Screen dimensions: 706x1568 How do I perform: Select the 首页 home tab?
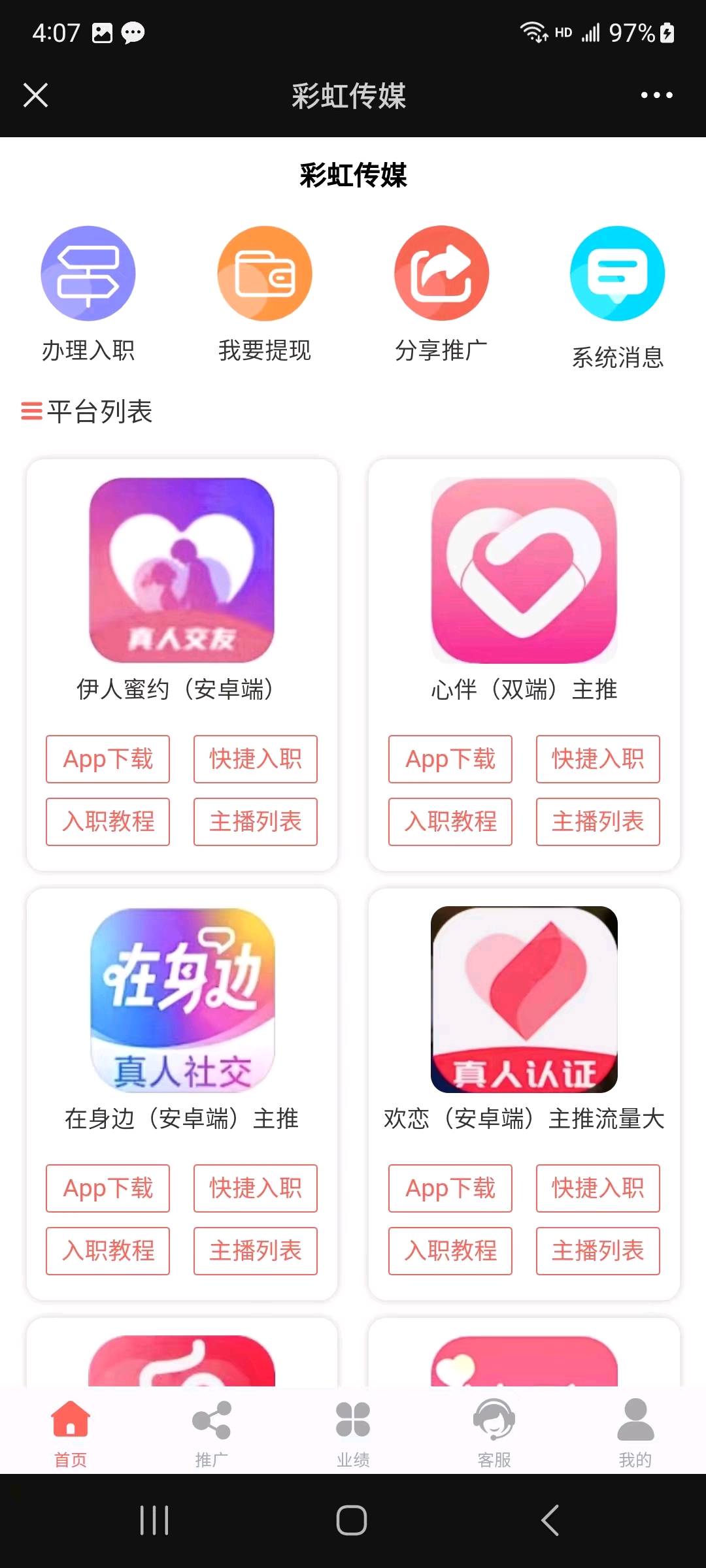click(x=71, y=1432)
